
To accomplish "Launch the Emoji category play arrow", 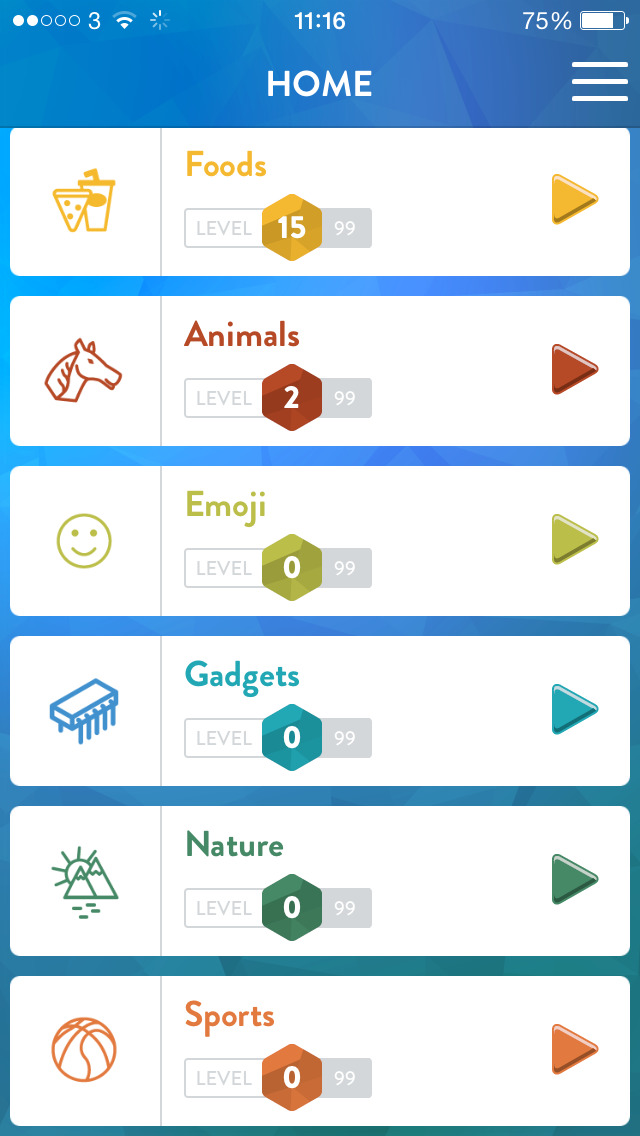I will (x=575, y=539).
